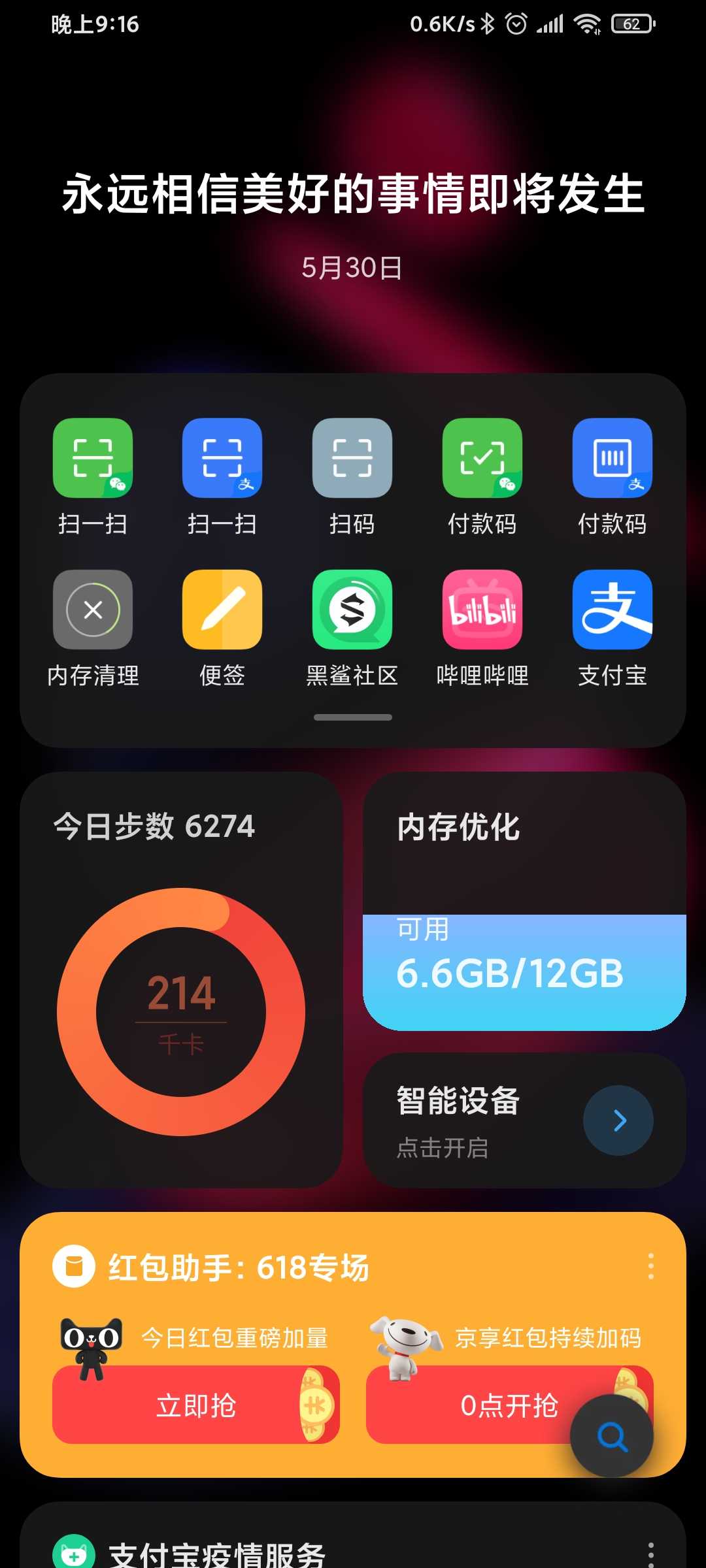Image resolution: width=706 pixels, height=1568 pixels.
Task: Open 哔哩哔哩 app
Action: click(482, 610)
